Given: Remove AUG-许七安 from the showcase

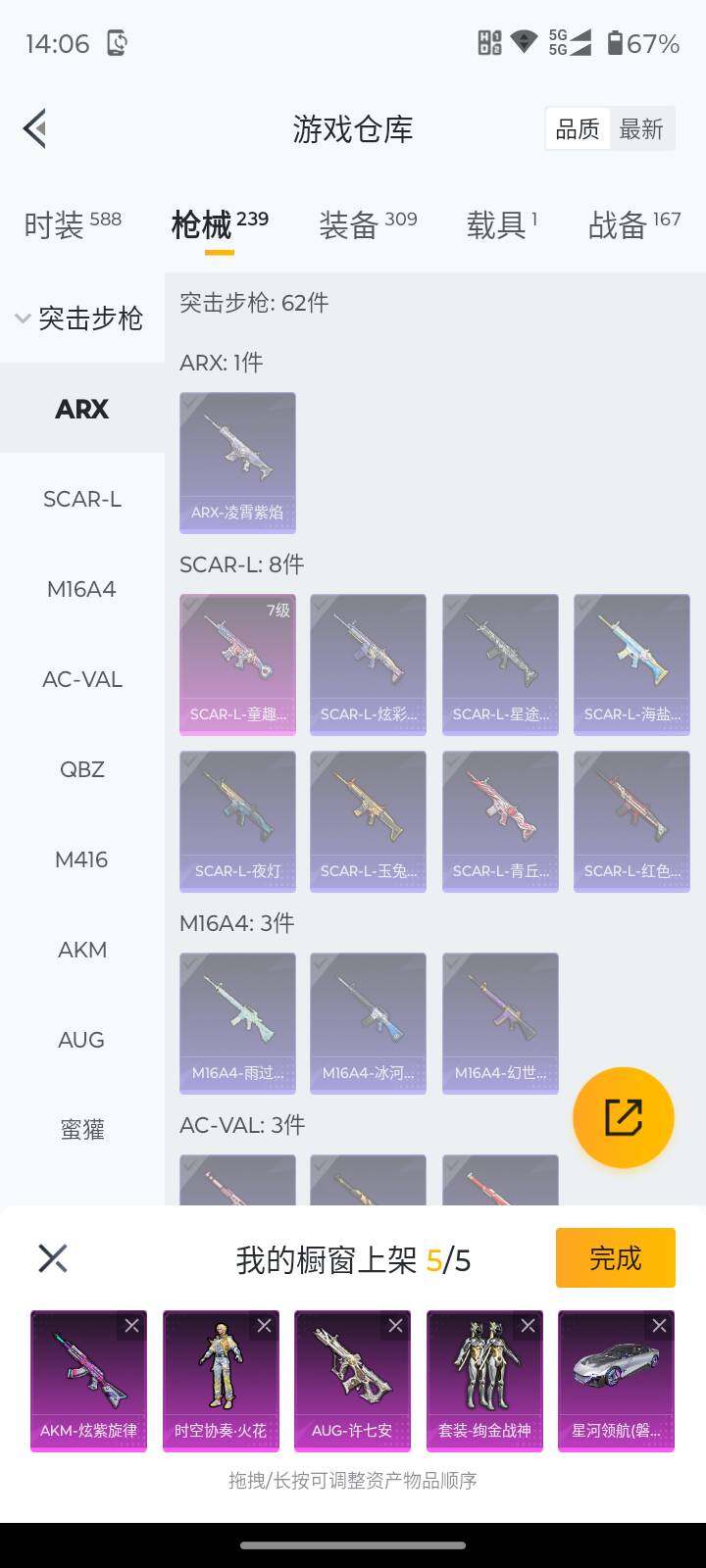Looking at the screenshot, I should pos(395,1326).
